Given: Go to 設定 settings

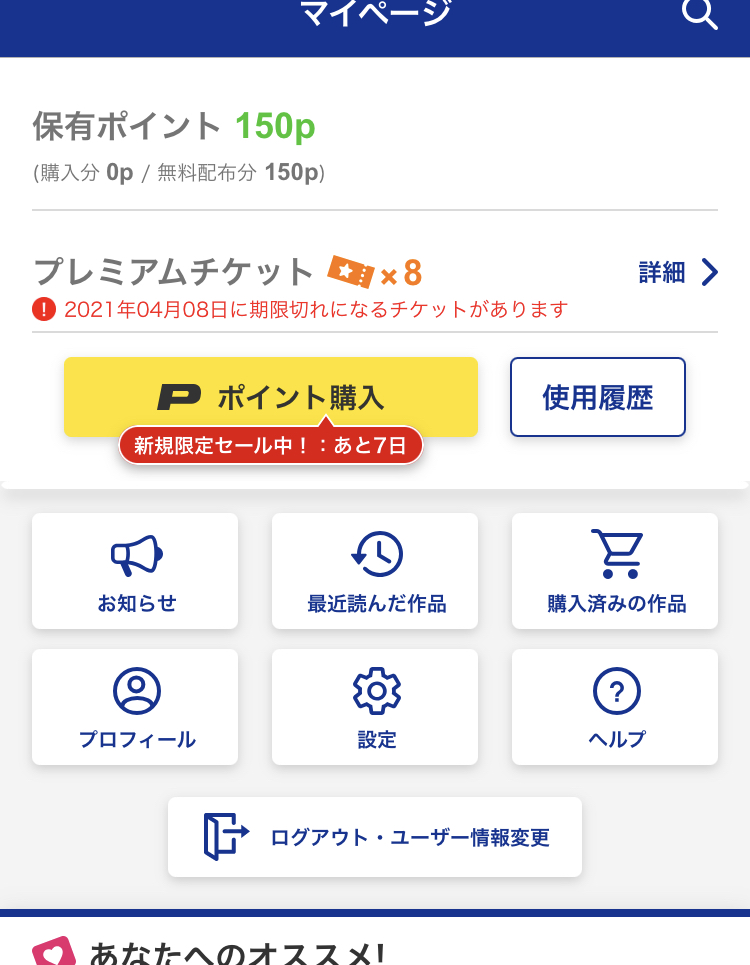Looking at the screenshot, I should pos(375,707).
